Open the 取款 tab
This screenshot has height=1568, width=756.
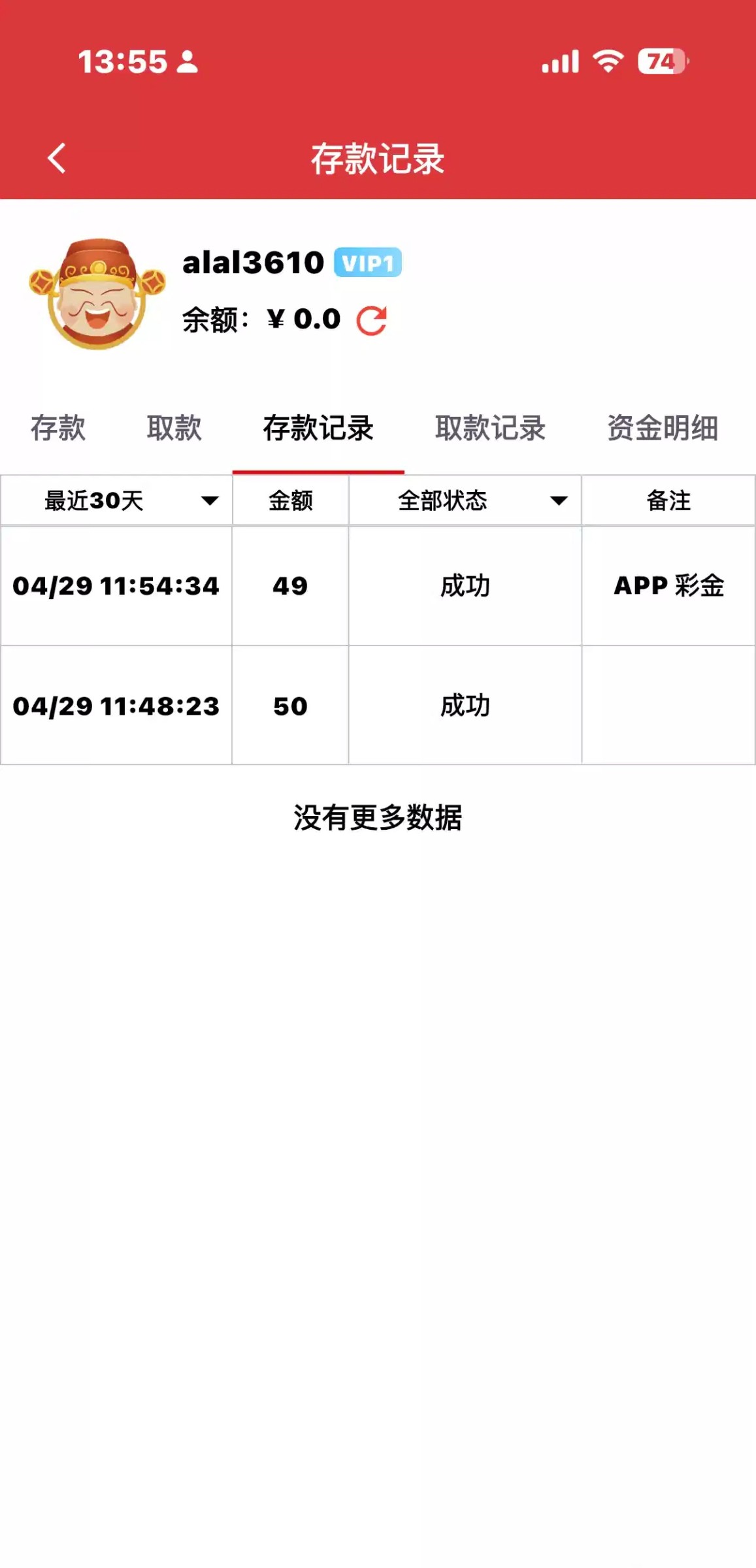click(x=174, y=429)
